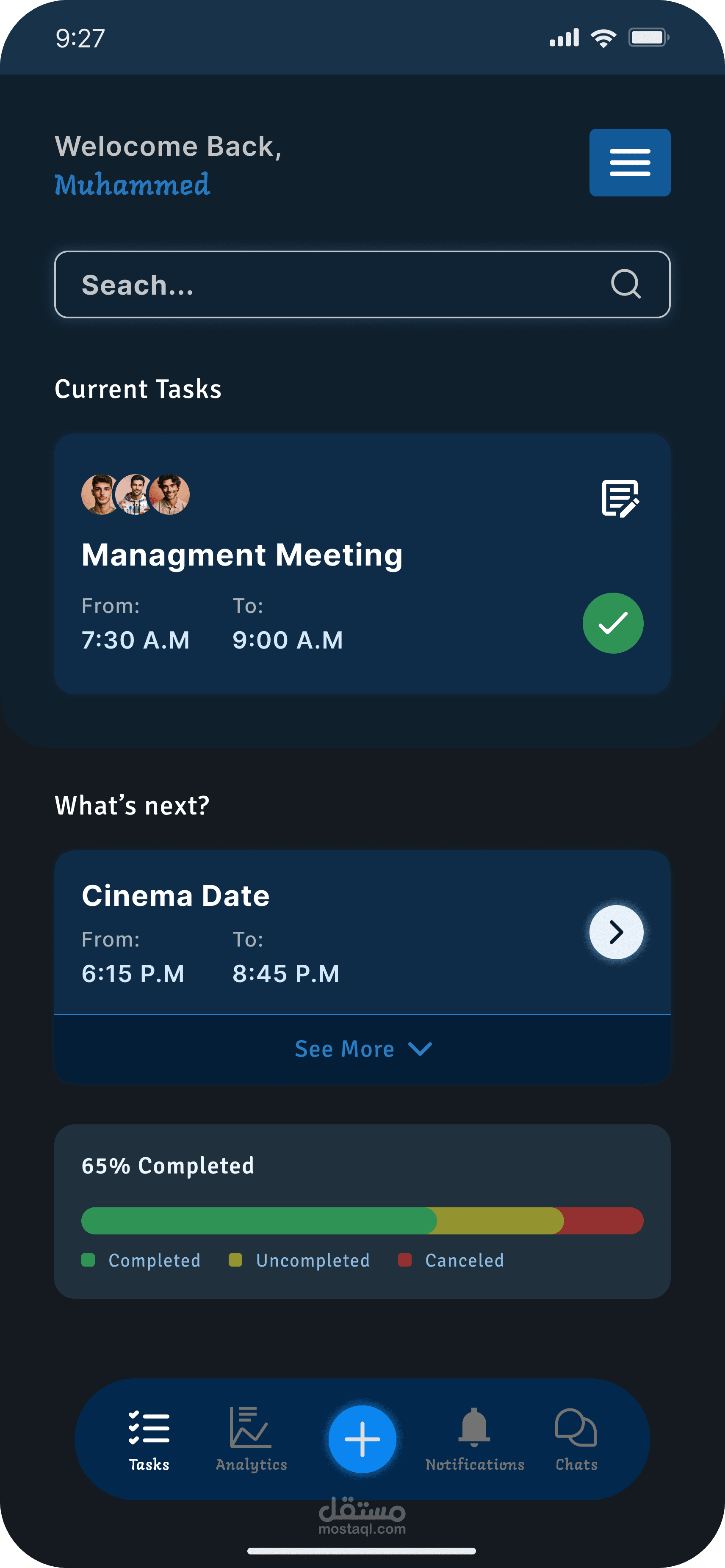Viewport: 725px width, 1568px height.
Task: Open Cinema Date details arrow
Action: coord(616,932)
